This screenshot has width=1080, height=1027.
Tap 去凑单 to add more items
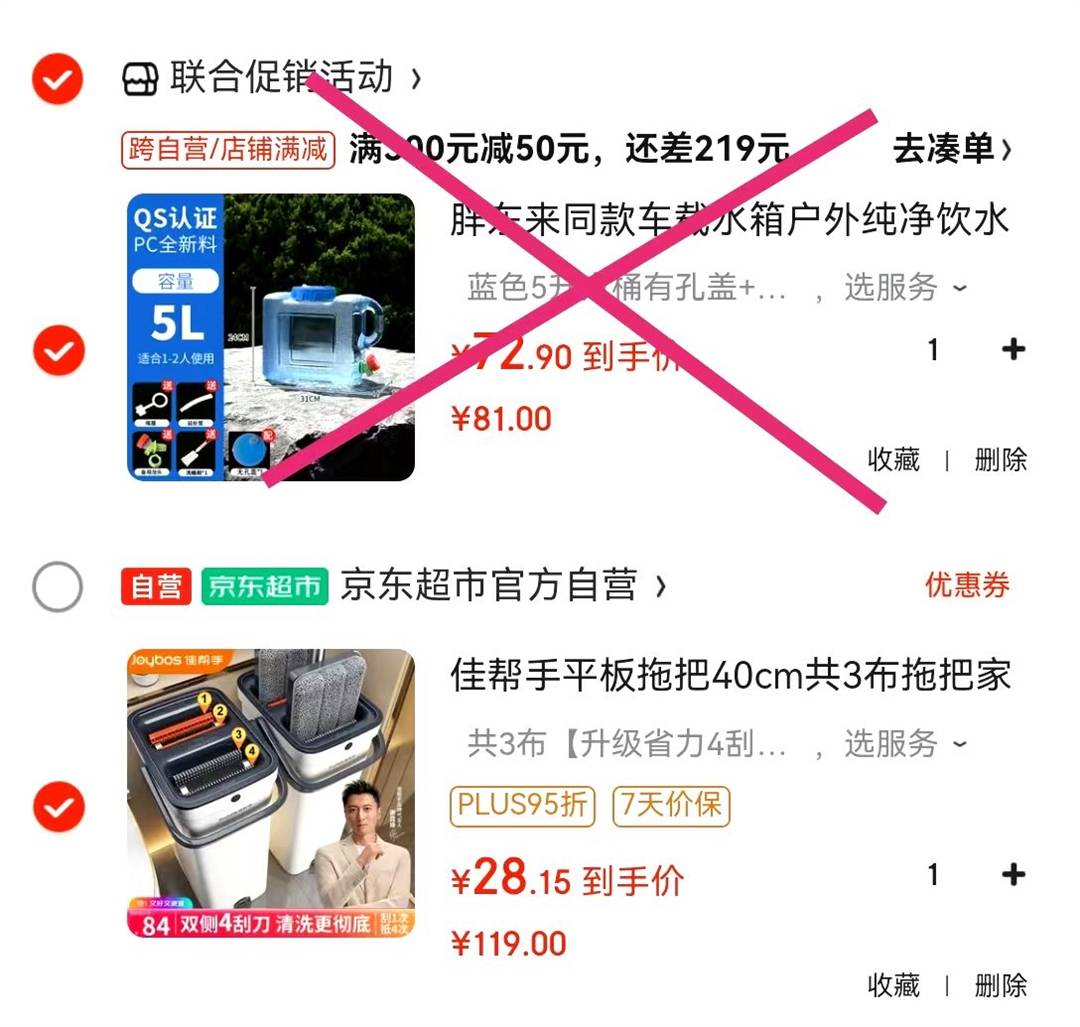tap(951, 149)
